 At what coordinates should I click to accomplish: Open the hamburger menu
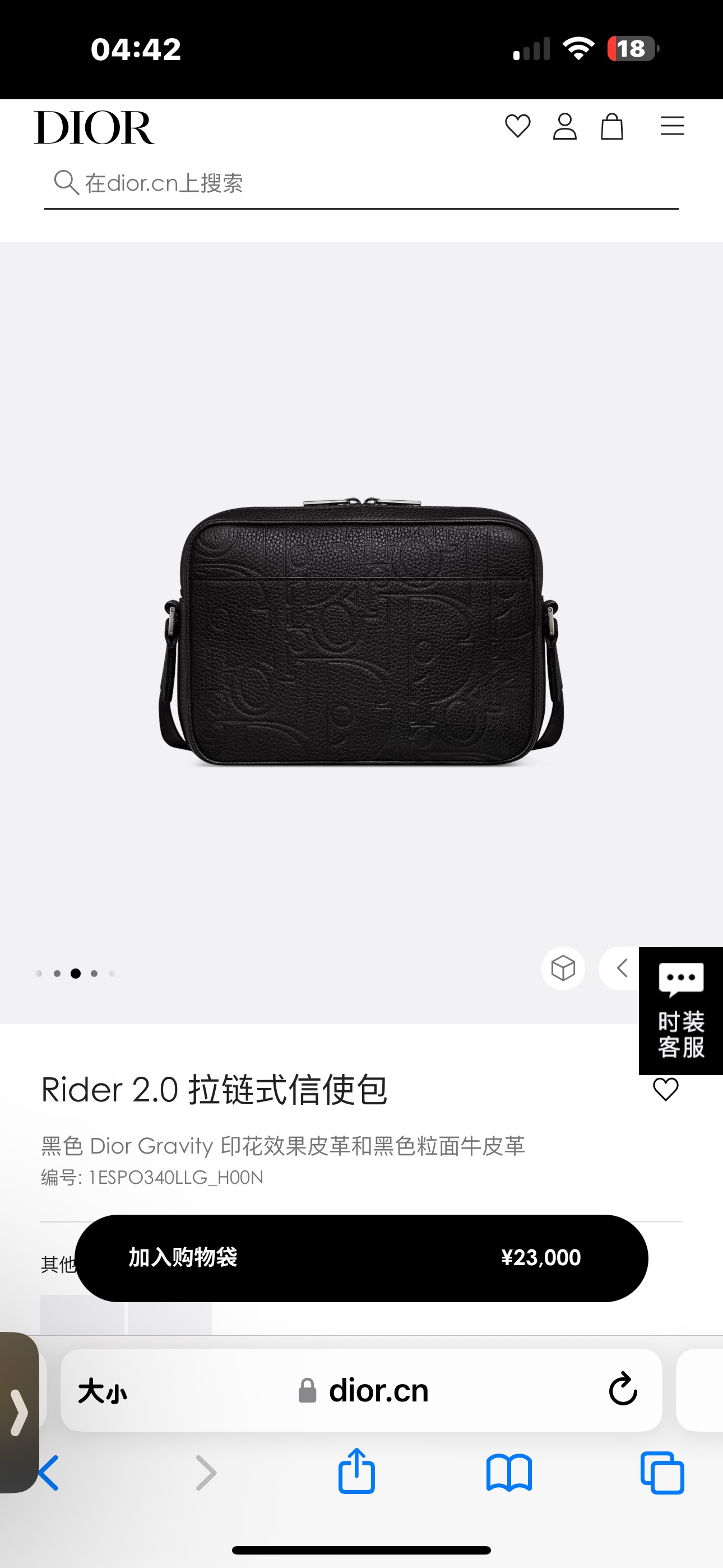coord(673,127)
